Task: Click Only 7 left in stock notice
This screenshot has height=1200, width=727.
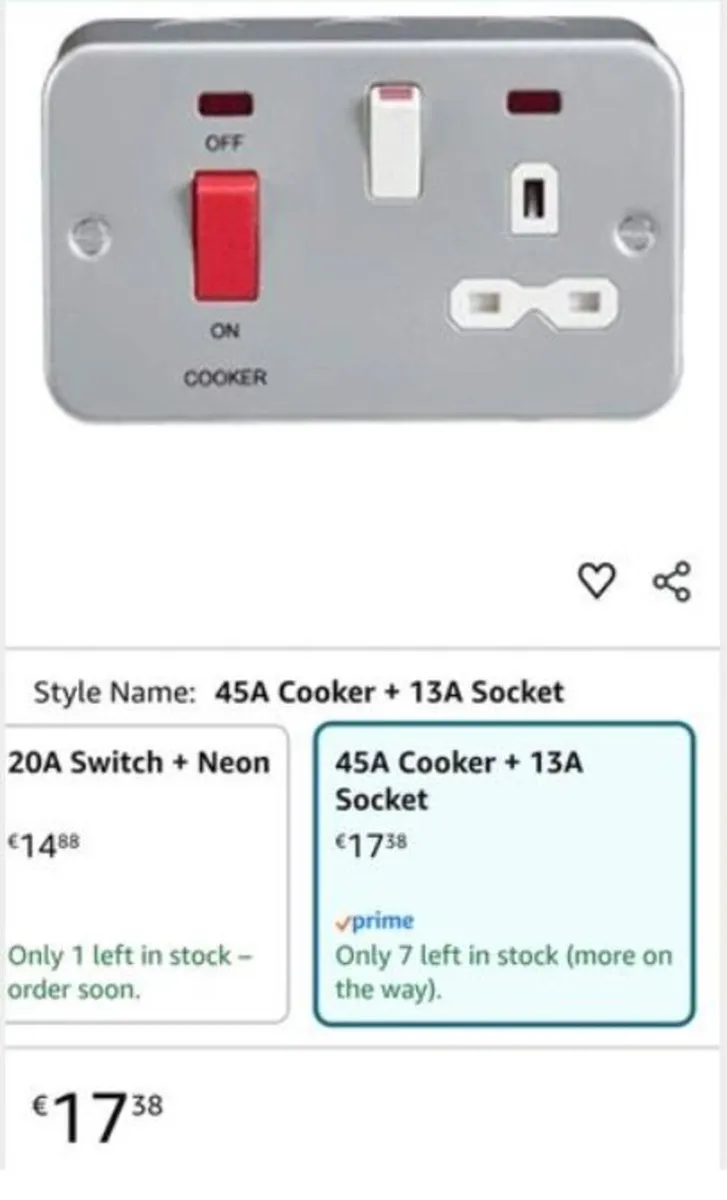Action: pyautogui.click(x=500, y=970)
